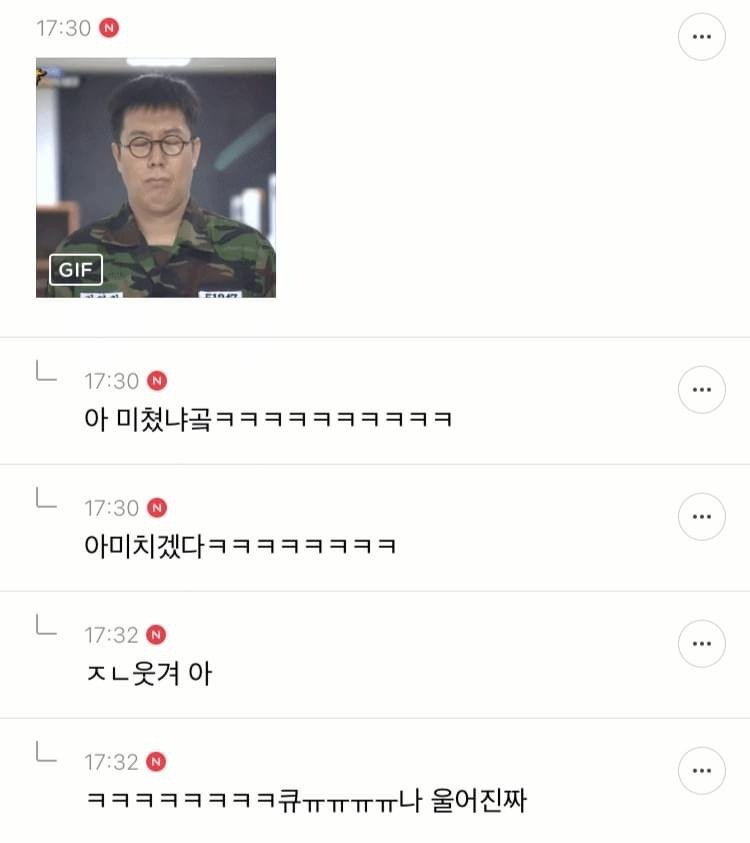Open more options for reply '아 미쳤냐곸ㅋㅋㅋ'

click(701, 390)
